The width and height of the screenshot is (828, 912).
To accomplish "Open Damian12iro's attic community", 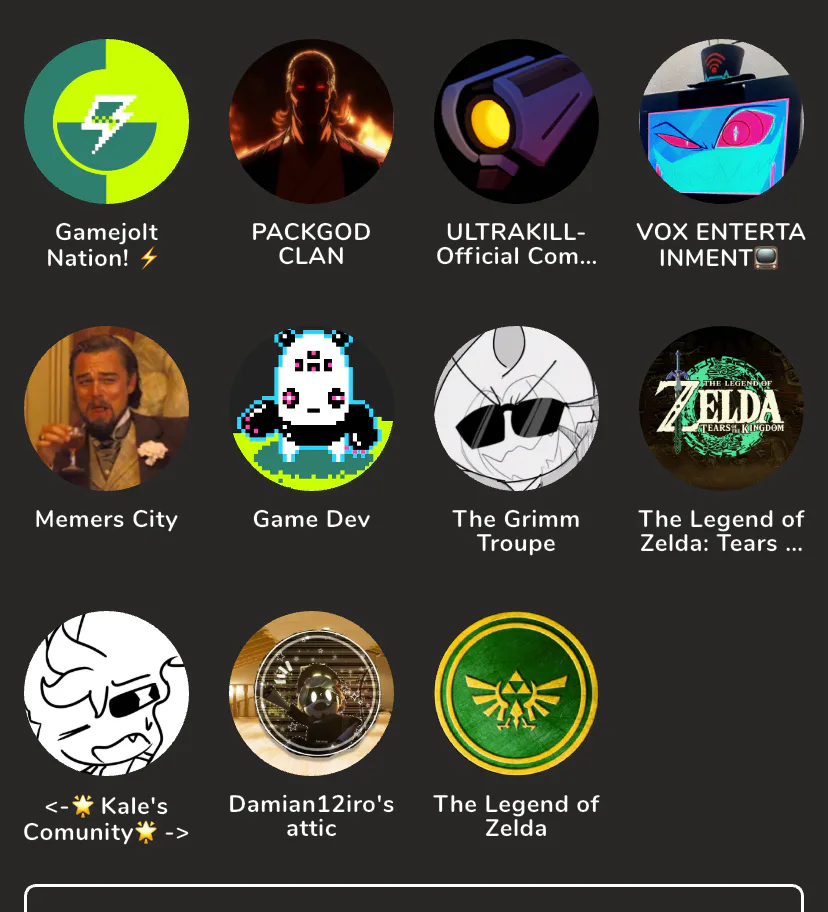I will click(x=311, y=693).
